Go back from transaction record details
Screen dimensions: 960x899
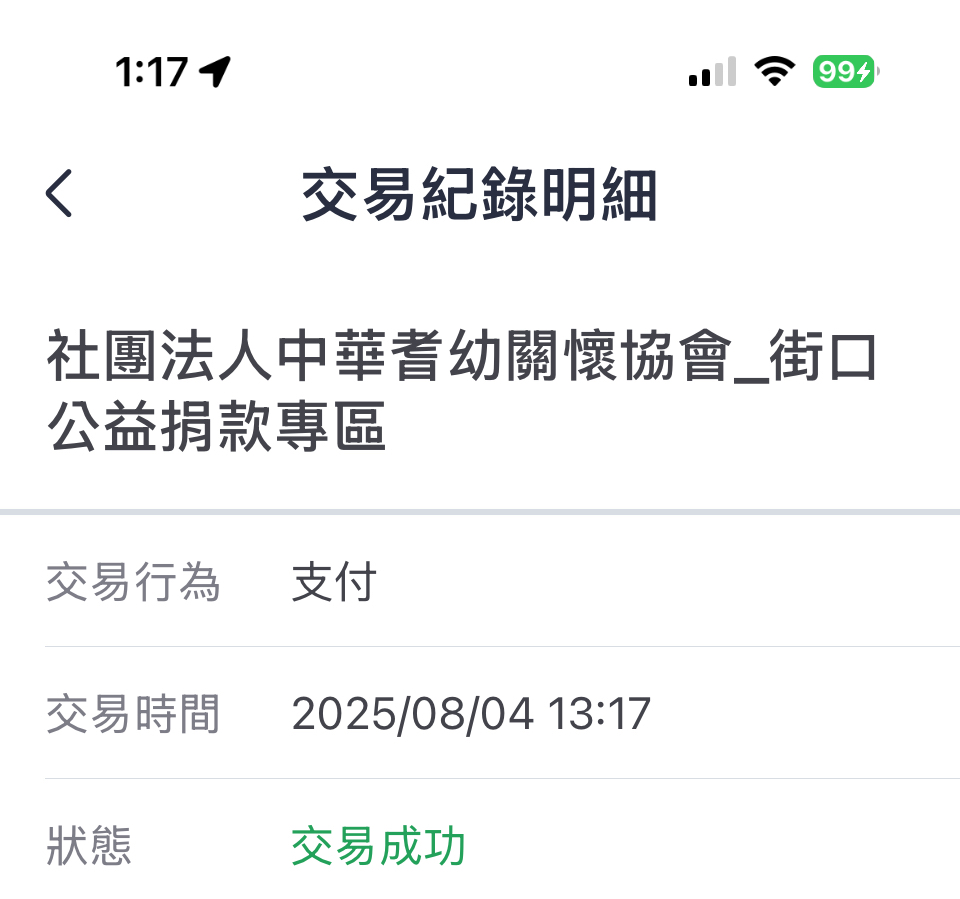pyautogui.click(x=60, y=194)
